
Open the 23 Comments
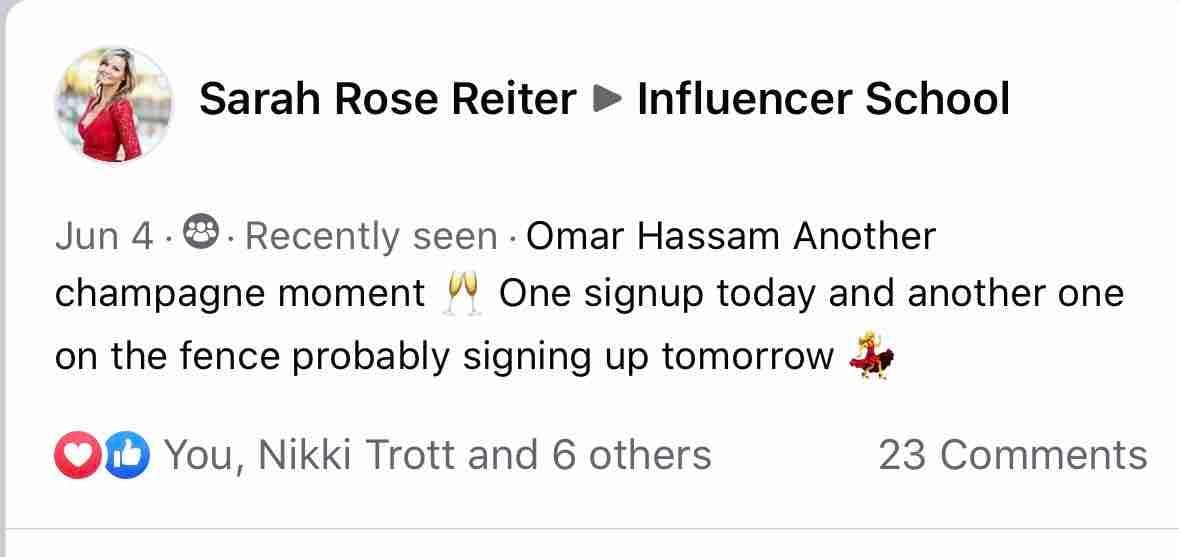[1012, 455]
